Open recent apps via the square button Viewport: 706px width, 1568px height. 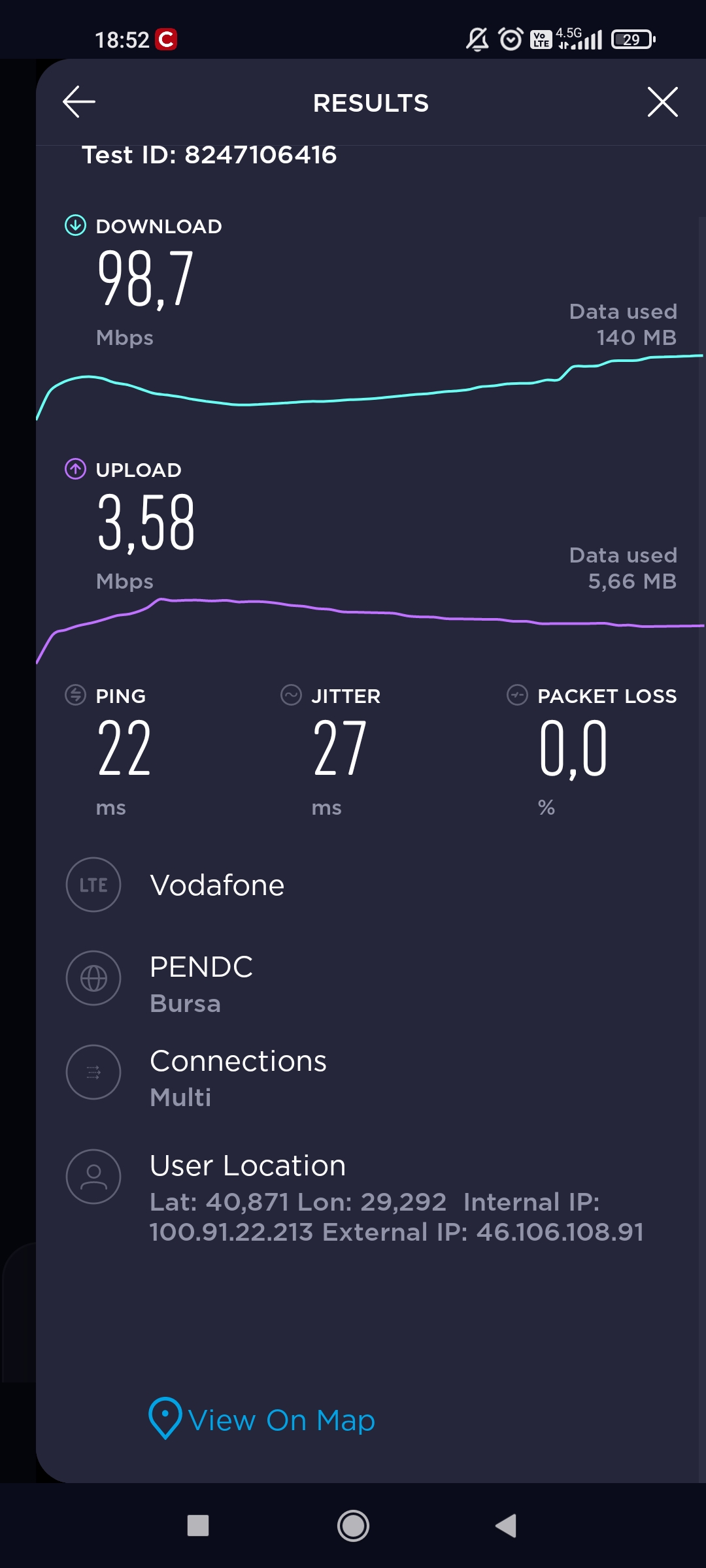tap(198, 1526)
